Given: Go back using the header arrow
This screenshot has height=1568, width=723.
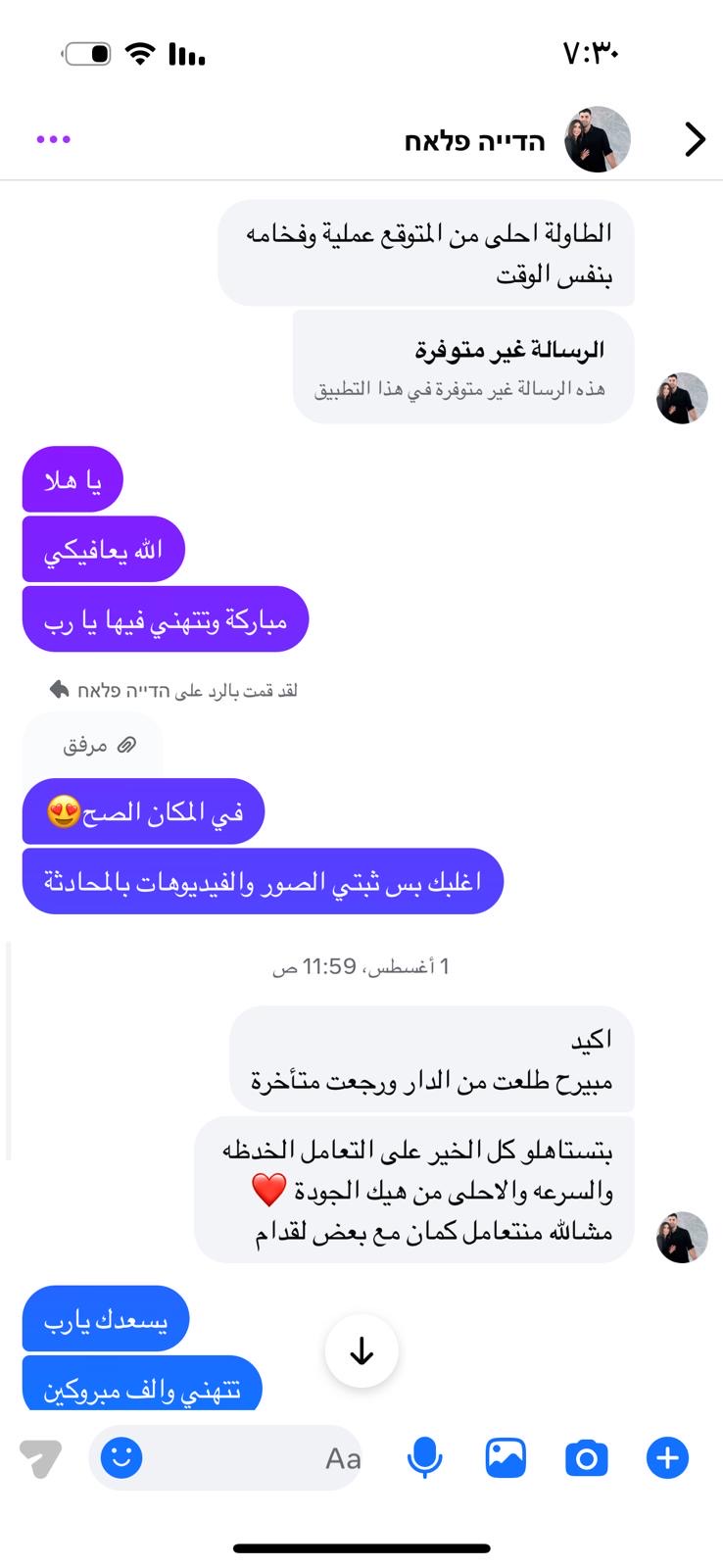Looking at the screenshot, I should pyautogui.click(x=695, y=139).
